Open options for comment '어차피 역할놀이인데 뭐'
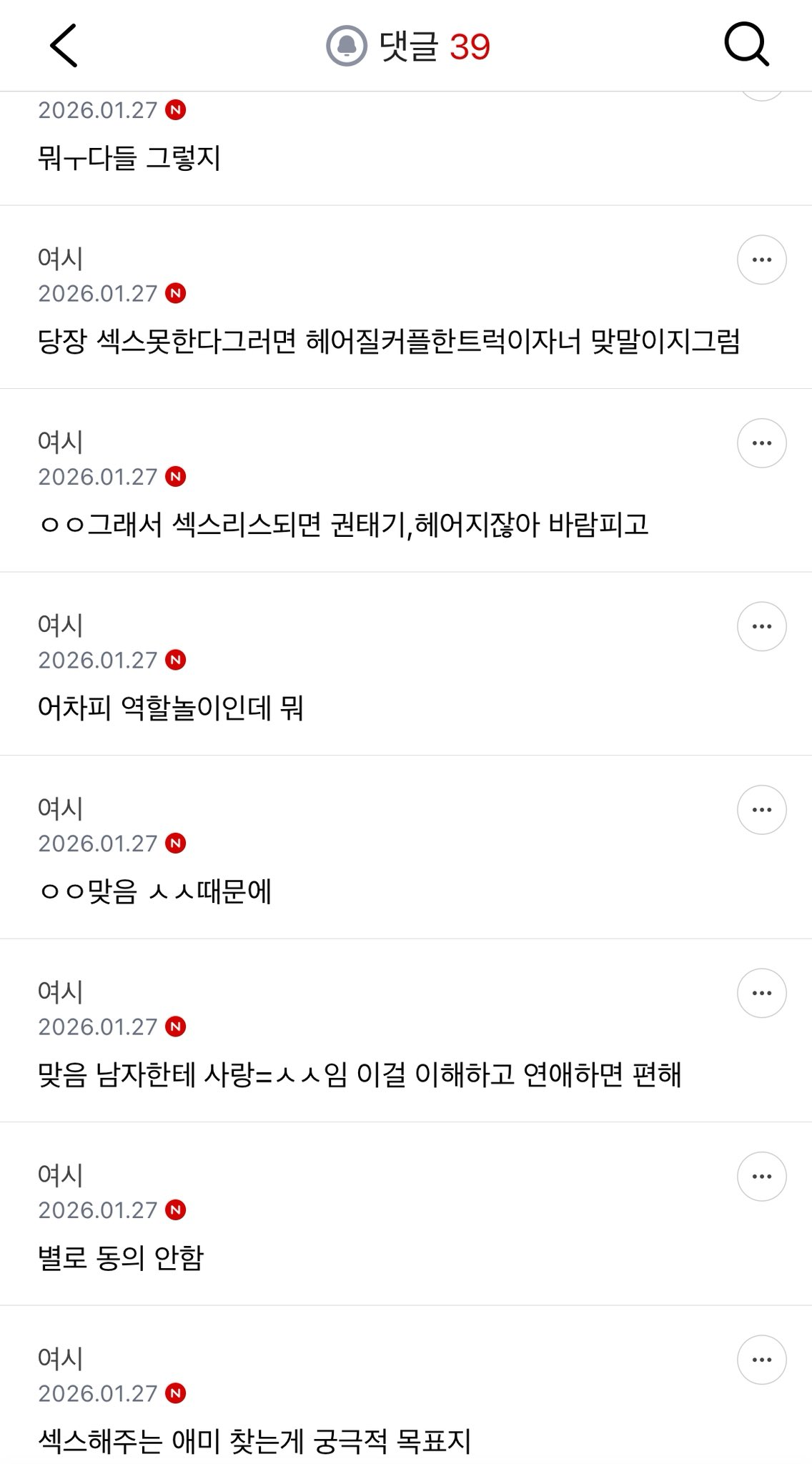This screenshot has width=812, height=1464. 761,626
